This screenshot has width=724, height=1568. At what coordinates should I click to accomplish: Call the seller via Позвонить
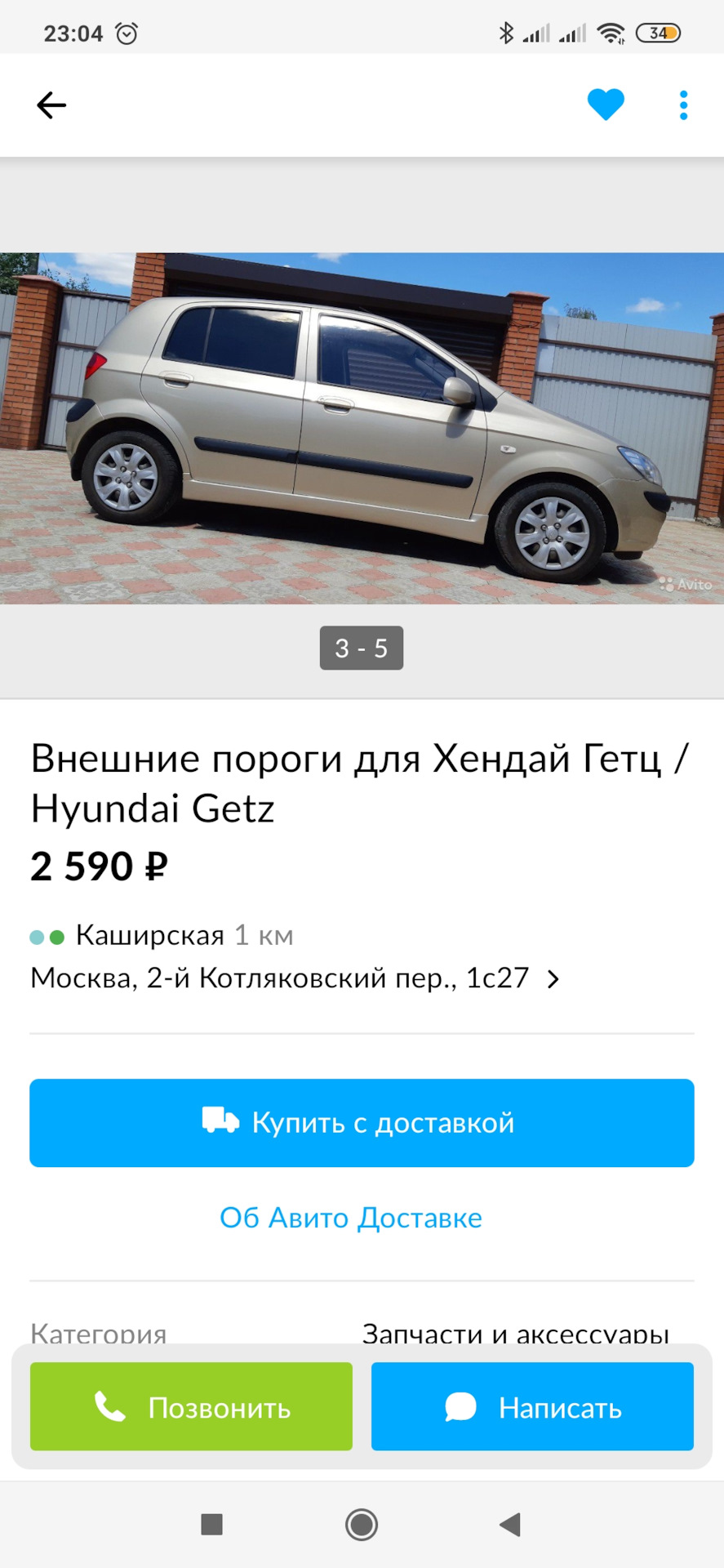pos(191,1407)
